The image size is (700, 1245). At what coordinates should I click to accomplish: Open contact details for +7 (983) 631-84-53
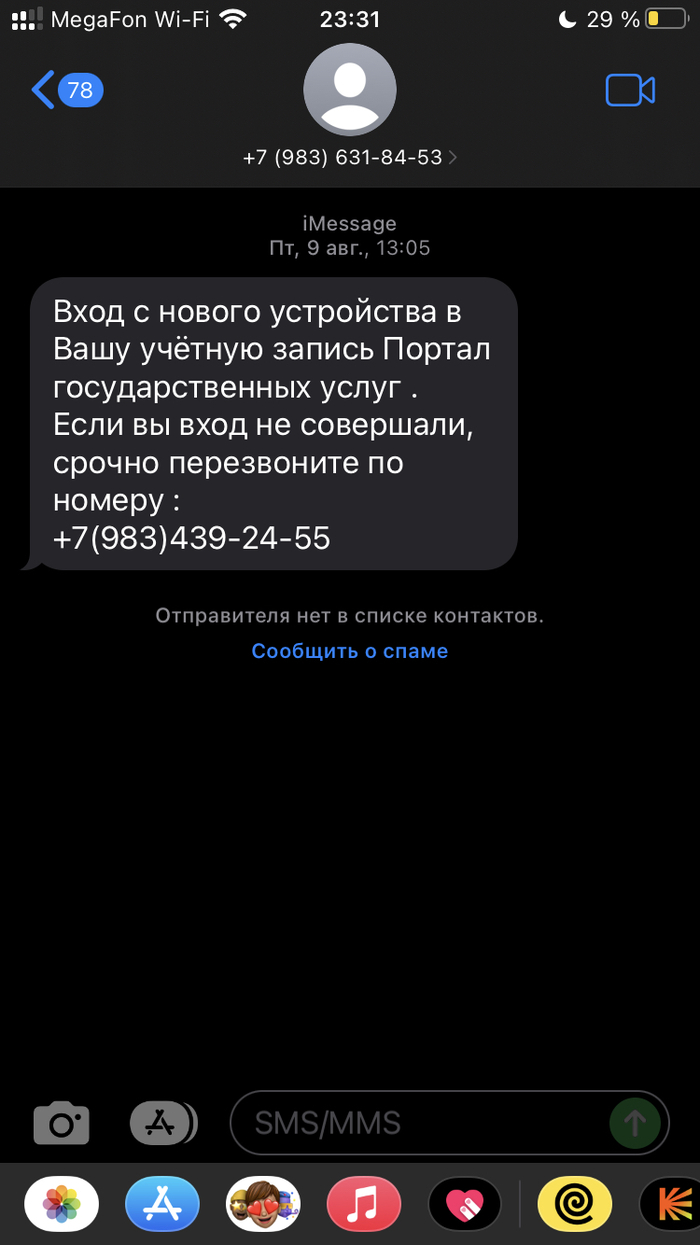click(350, 157)
